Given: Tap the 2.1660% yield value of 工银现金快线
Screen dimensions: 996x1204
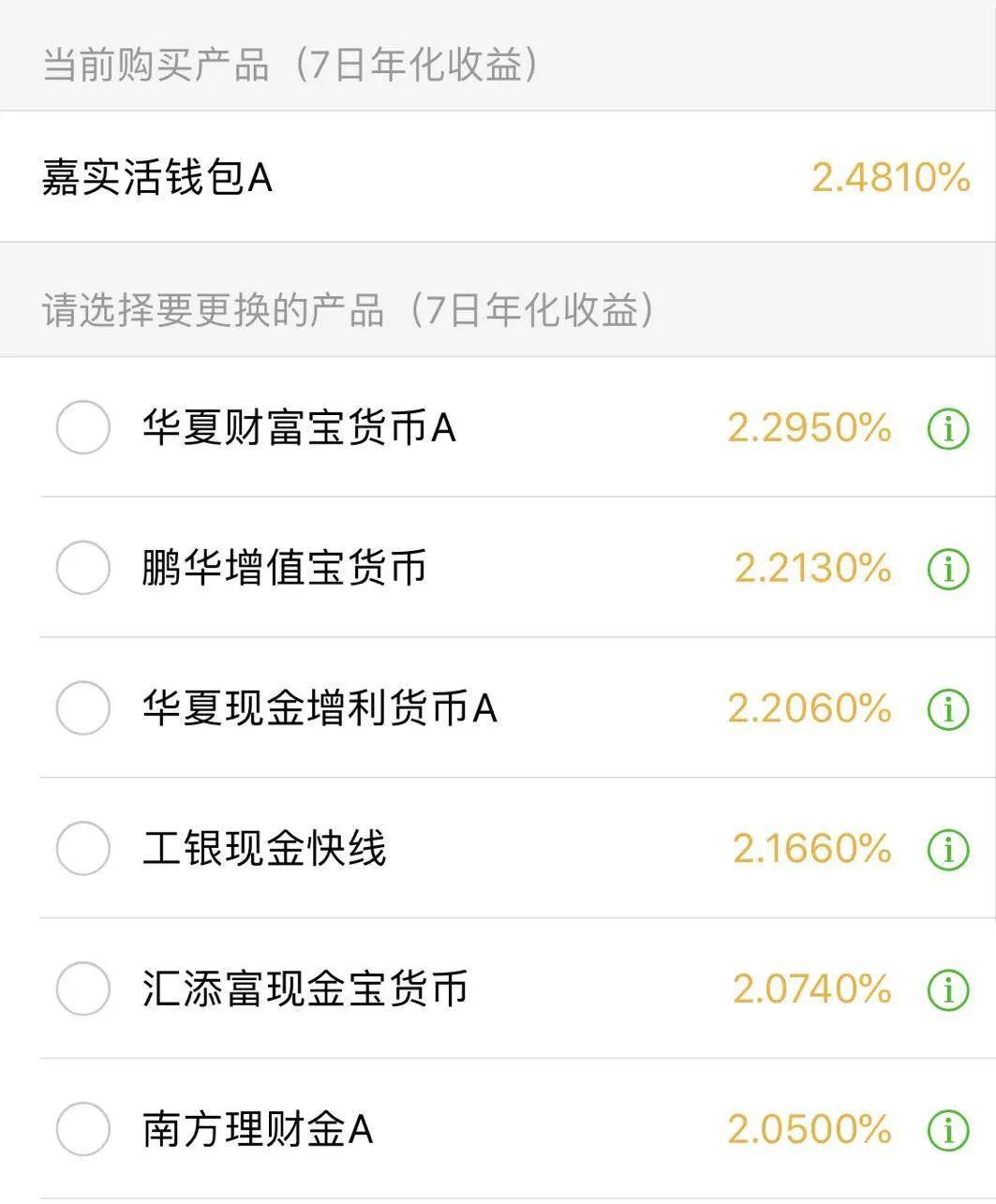Looking at the screenshot, I should (x=810, y=848).
